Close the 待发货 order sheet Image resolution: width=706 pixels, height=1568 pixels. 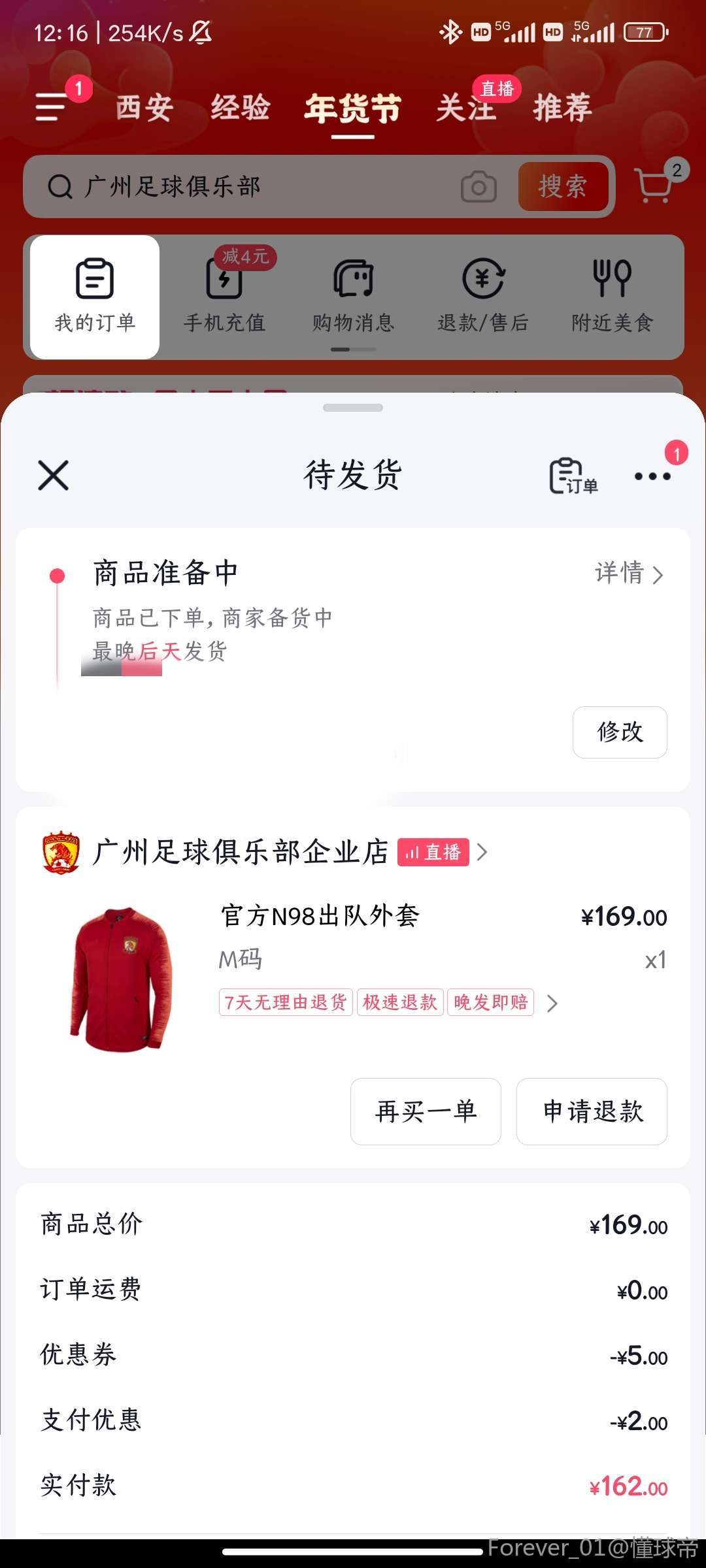click(x=54, y=475)
